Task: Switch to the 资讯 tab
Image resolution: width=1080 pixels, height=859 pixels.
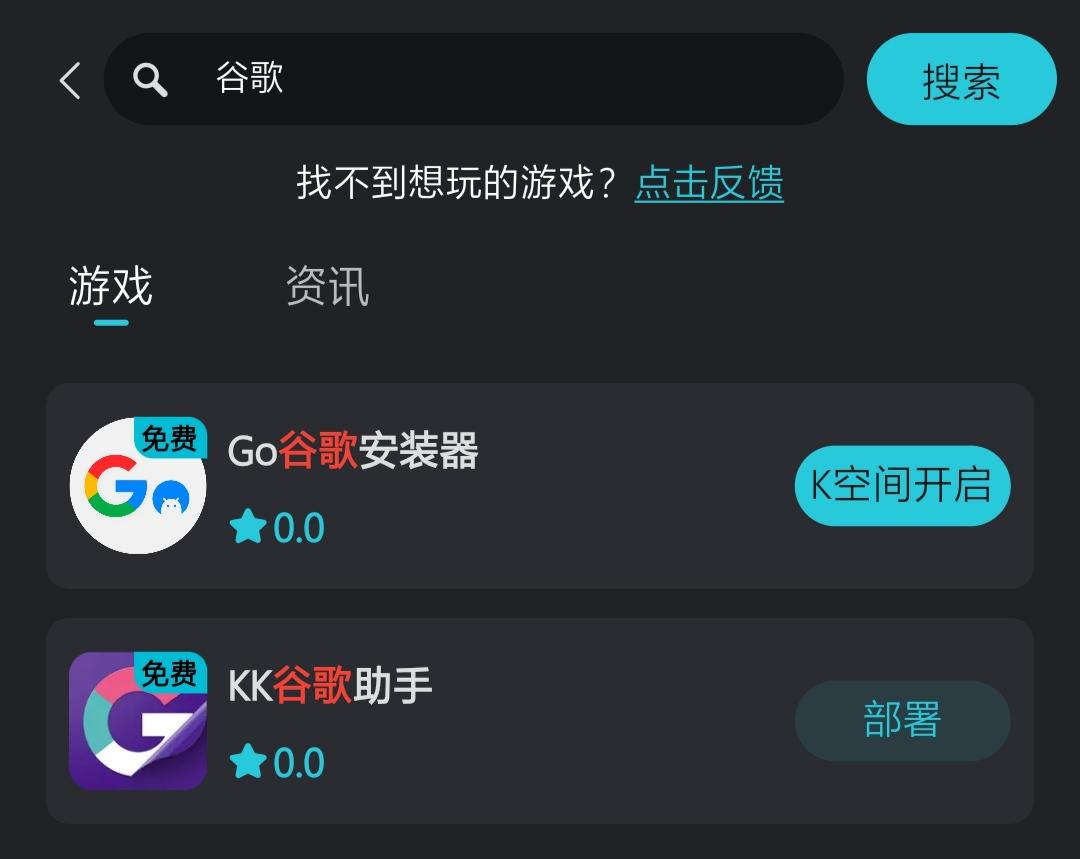Action: (x=327, y=287)
